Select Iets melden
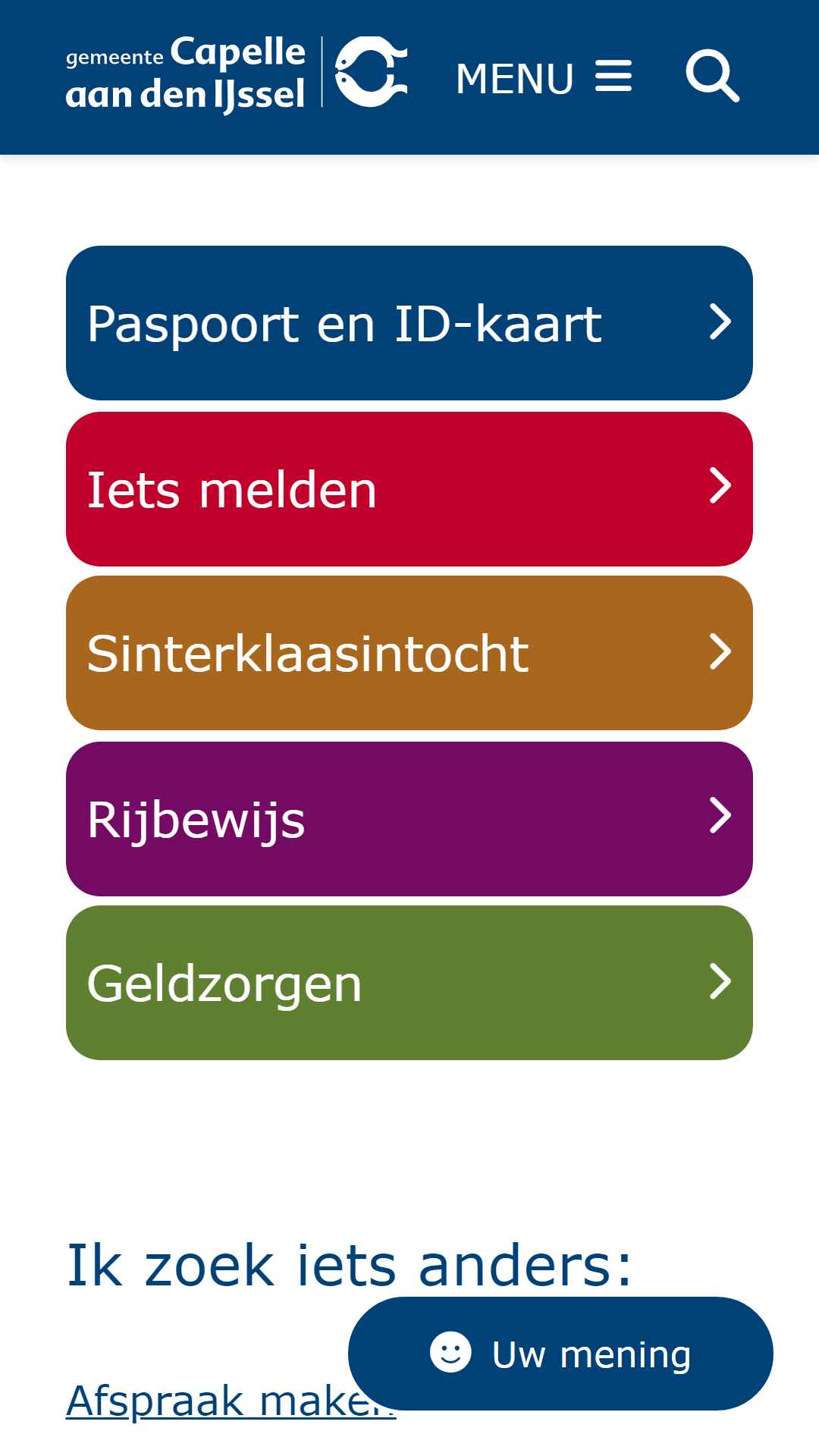 tap(409, 489)
